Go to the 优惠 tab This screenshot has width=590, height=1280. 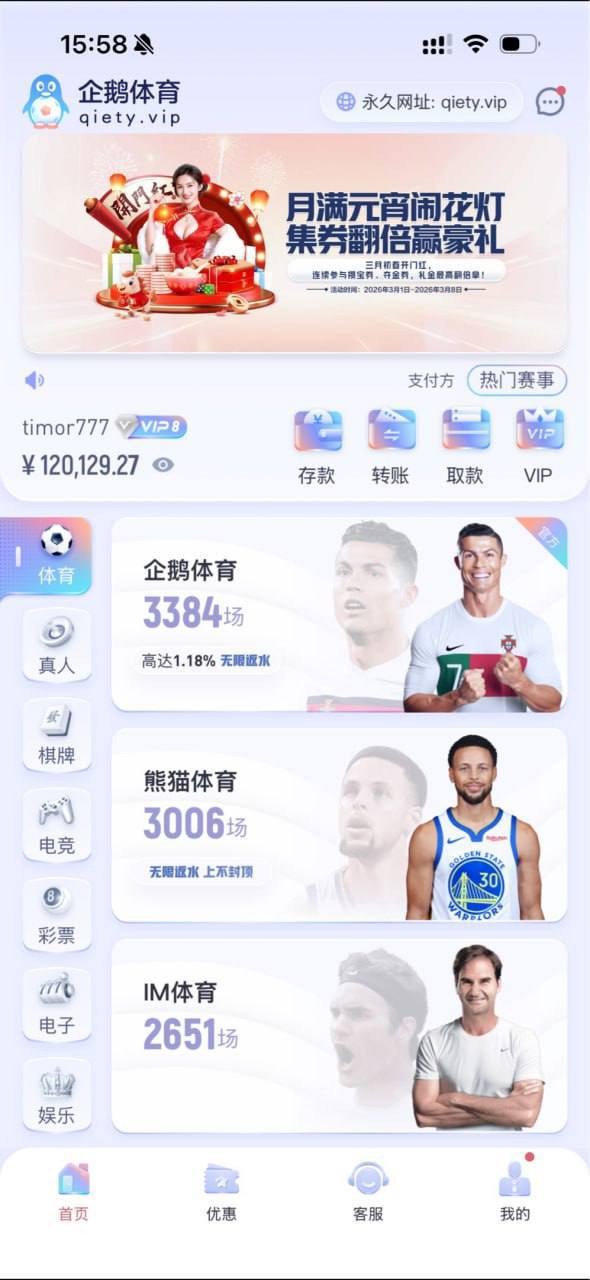tap(221, 1193)
